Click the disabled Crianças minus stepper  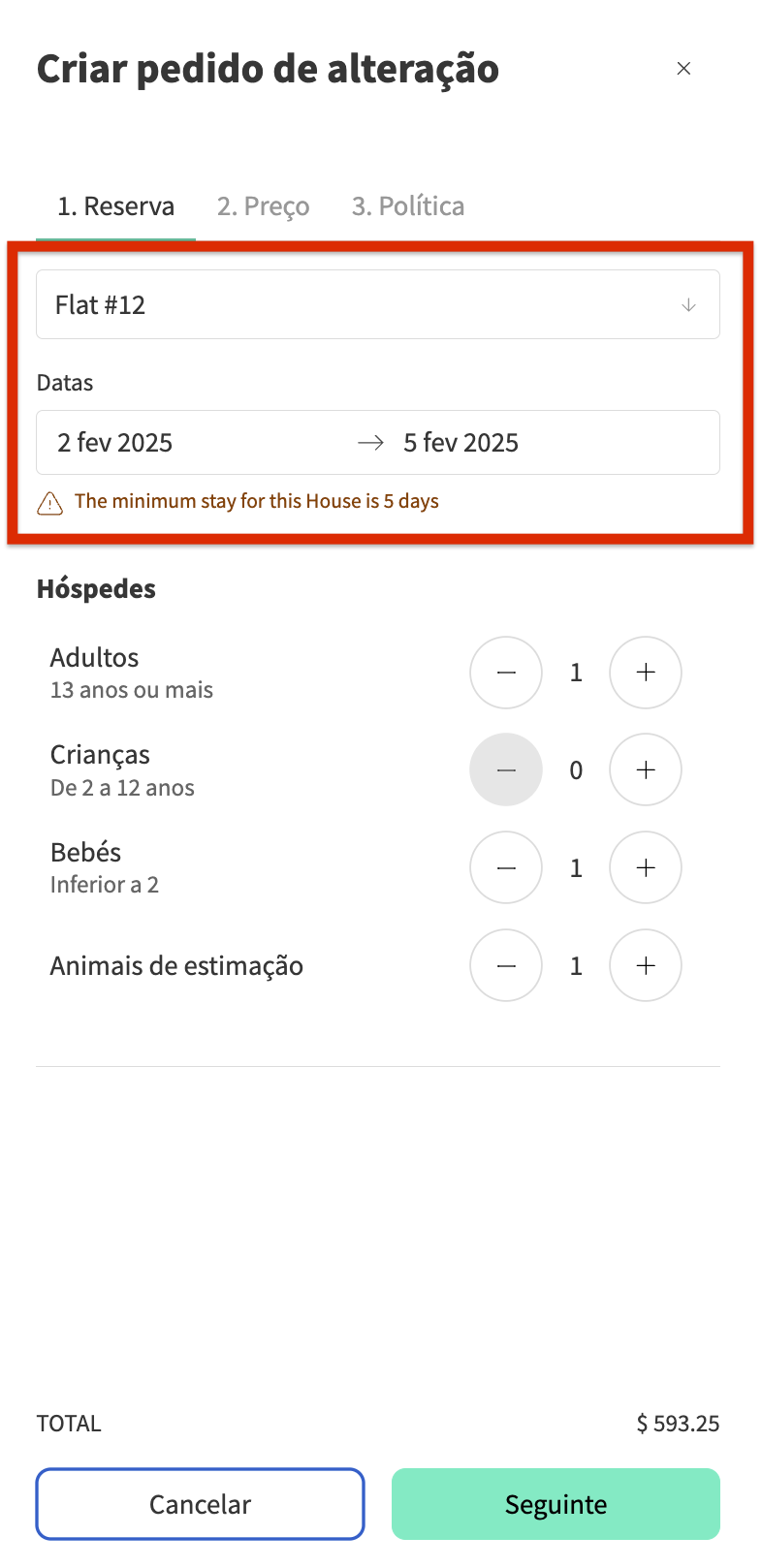pyautogui.click(x=505, y=769)
